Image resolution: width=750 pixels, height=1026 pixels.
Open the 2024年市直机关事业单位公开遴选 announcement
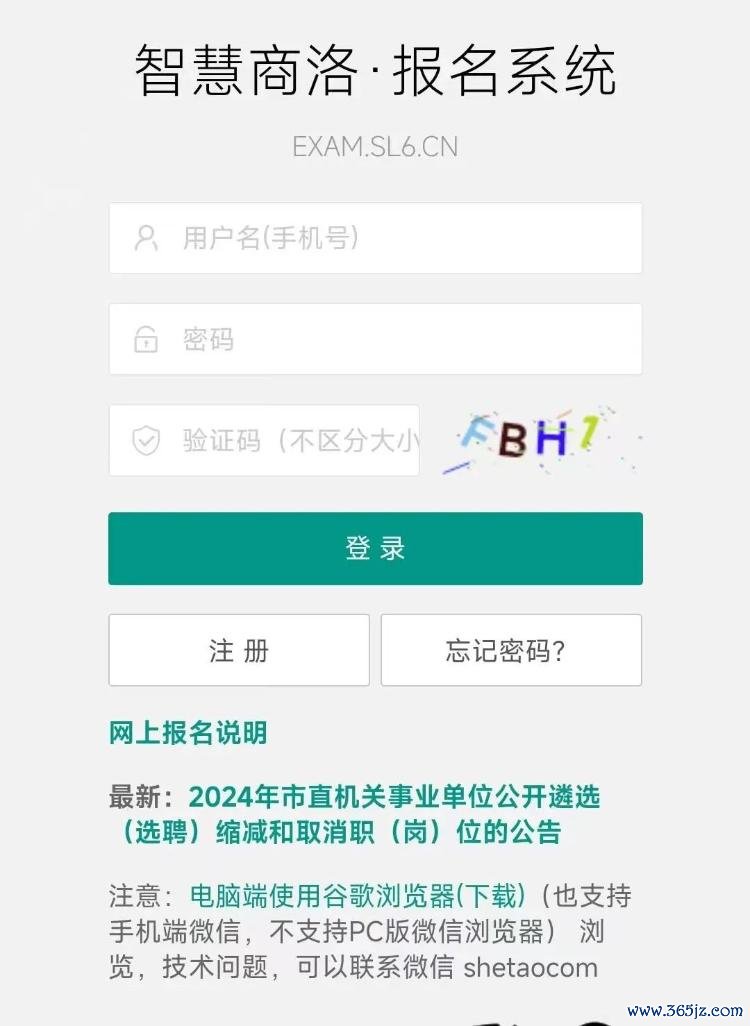(393, 797)
